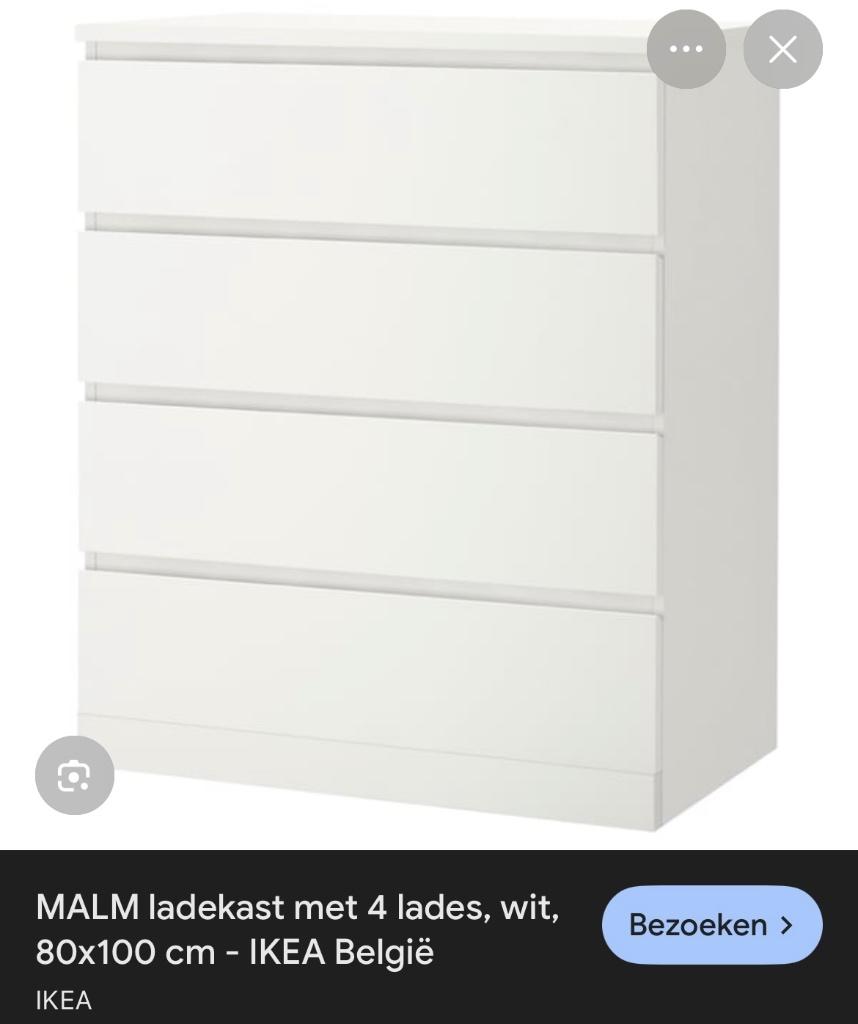
Task: Click the dots icon beside the close button
Action: (686, 48)
